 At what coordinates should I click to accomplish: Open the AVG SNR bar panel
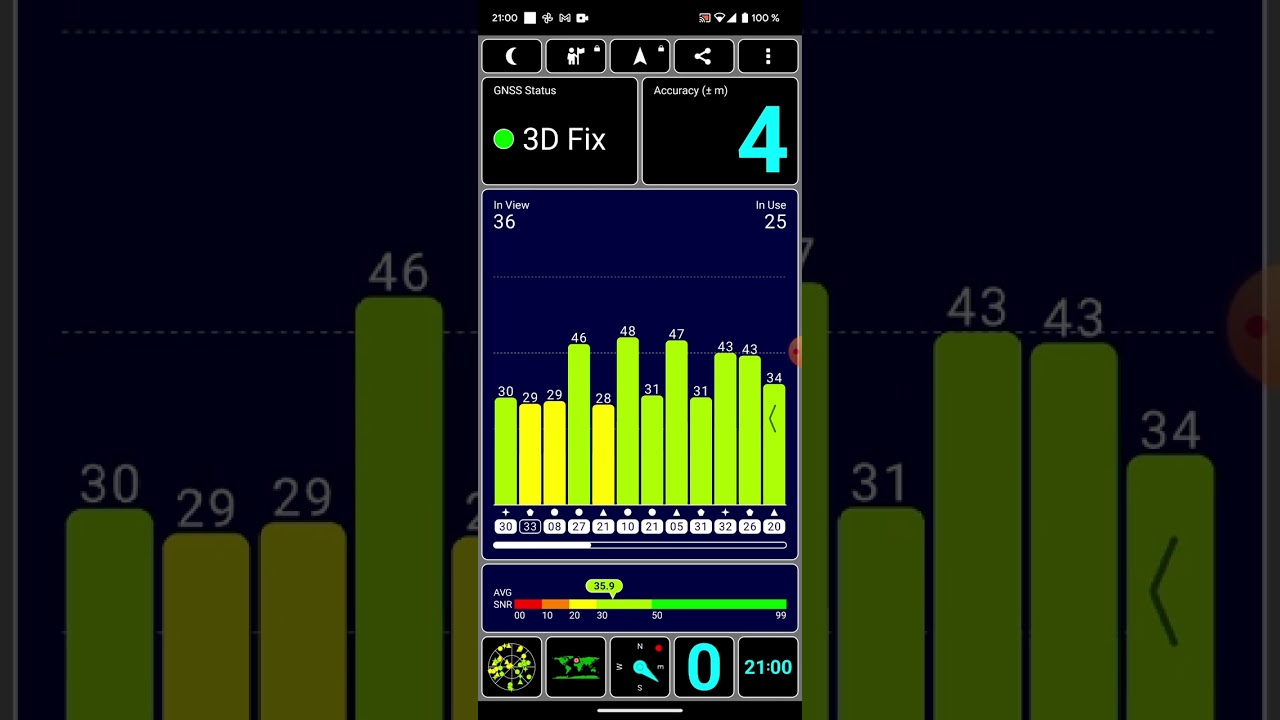[640, 599]
